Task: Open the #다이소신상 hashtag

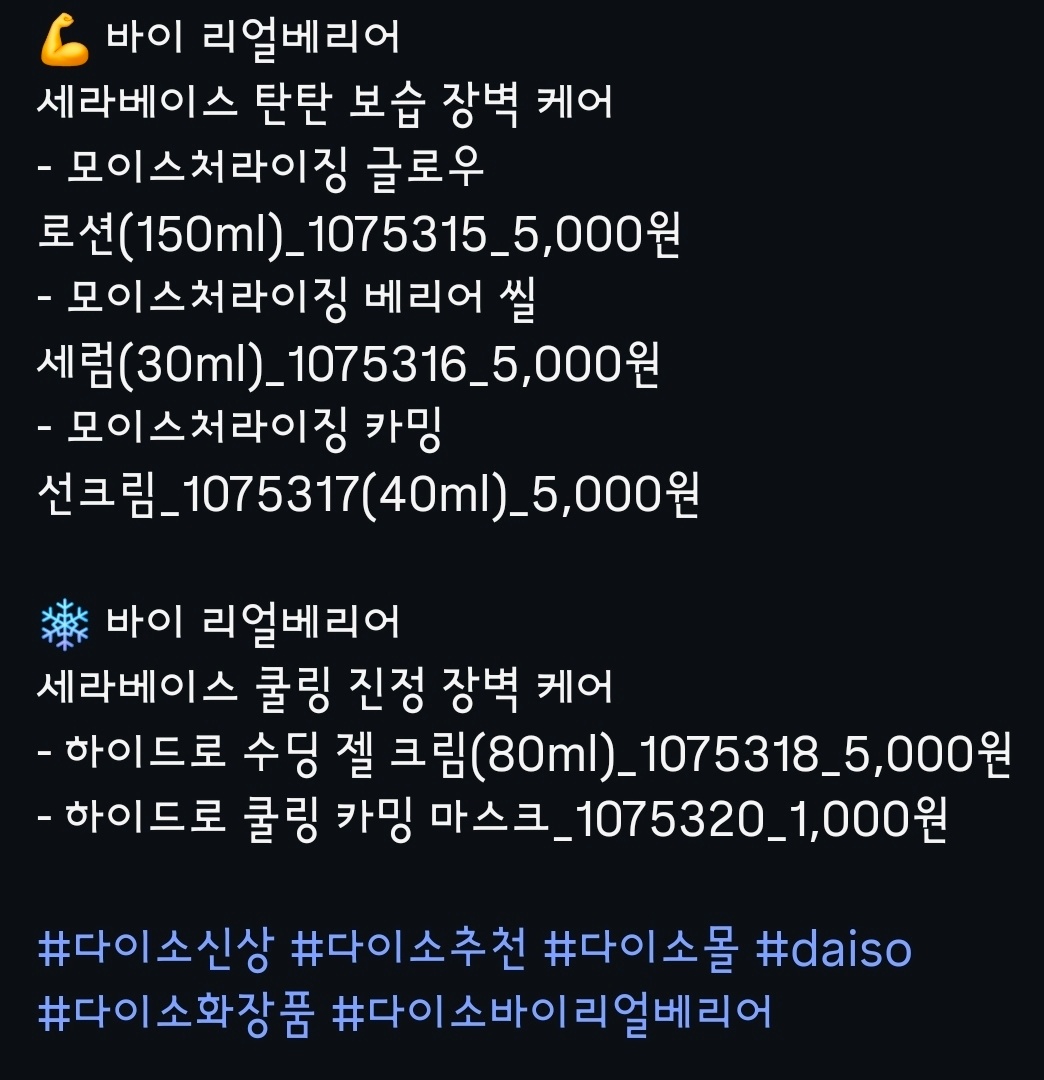Action: 154,950
